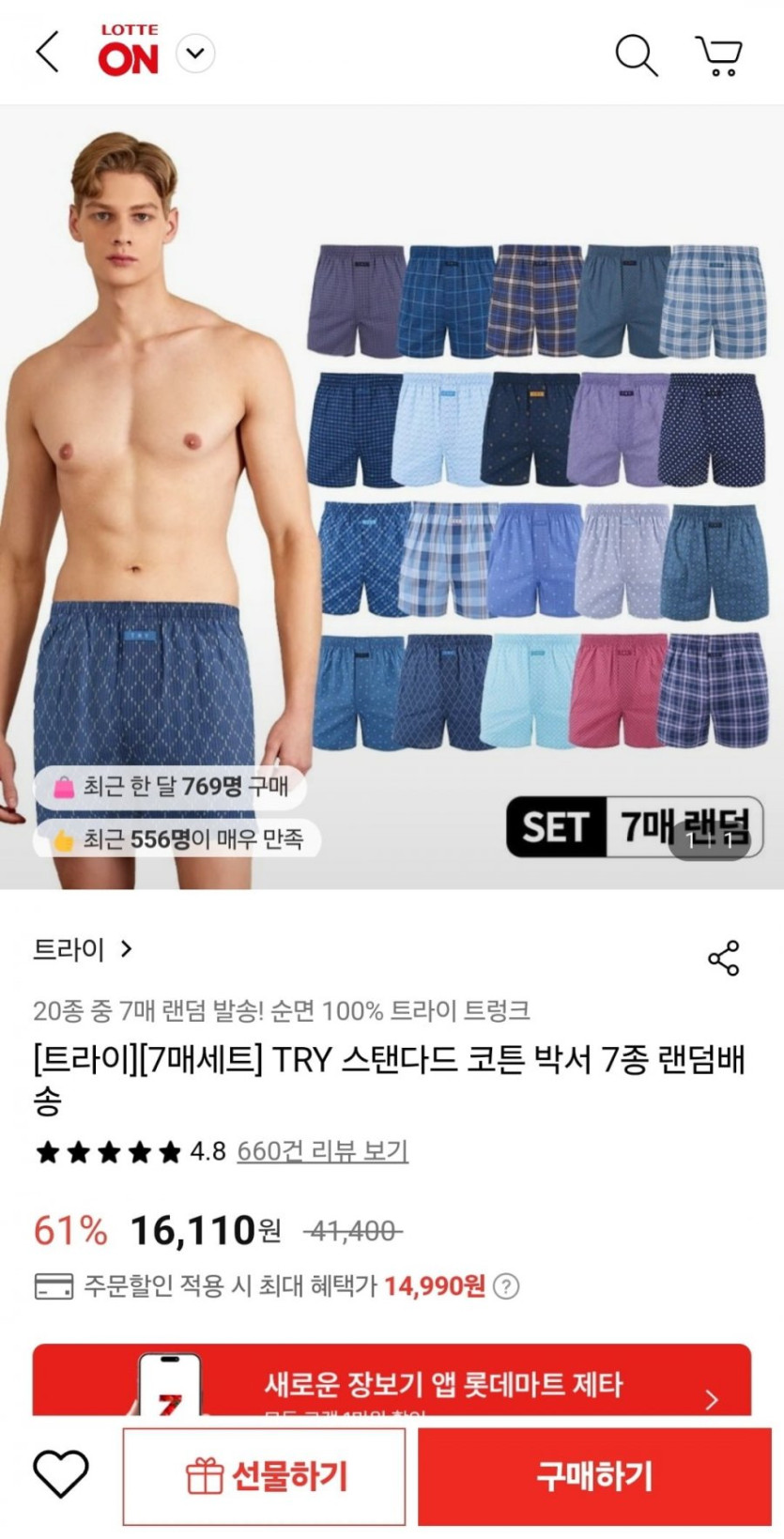Open the discount benefit help icon
The height and width of the screenshot is (1539, 784).
(506, 1285)
